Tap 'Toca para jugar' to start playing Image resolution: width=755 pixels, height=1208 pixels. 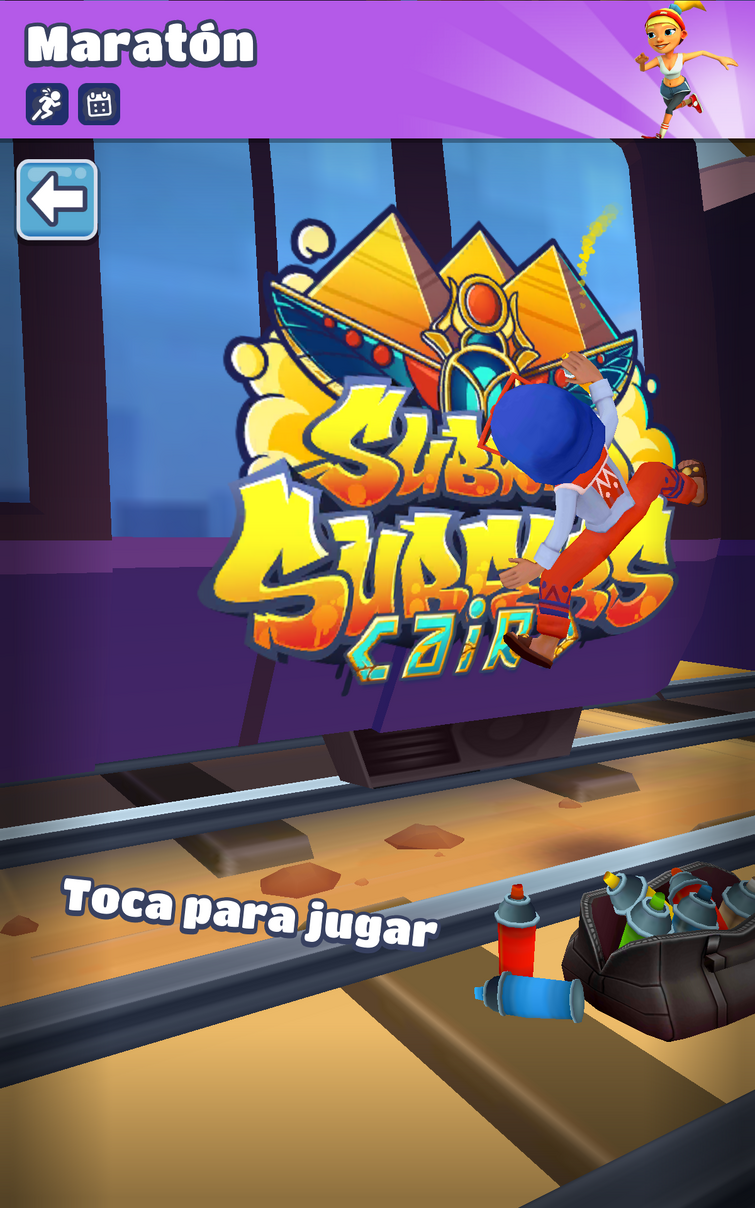(250, 911)
